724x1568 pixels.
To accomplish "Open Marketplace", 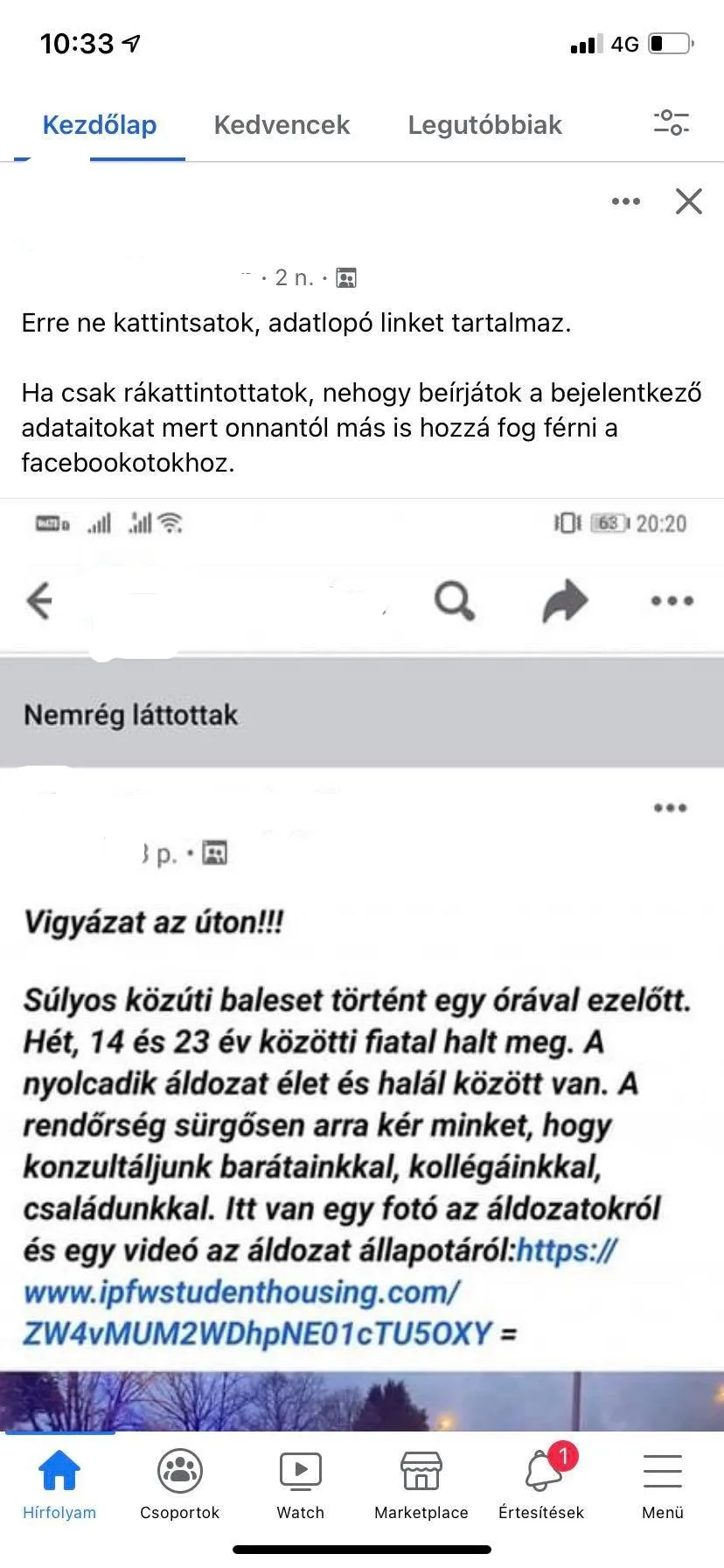I will click(x=421, y=1485).
